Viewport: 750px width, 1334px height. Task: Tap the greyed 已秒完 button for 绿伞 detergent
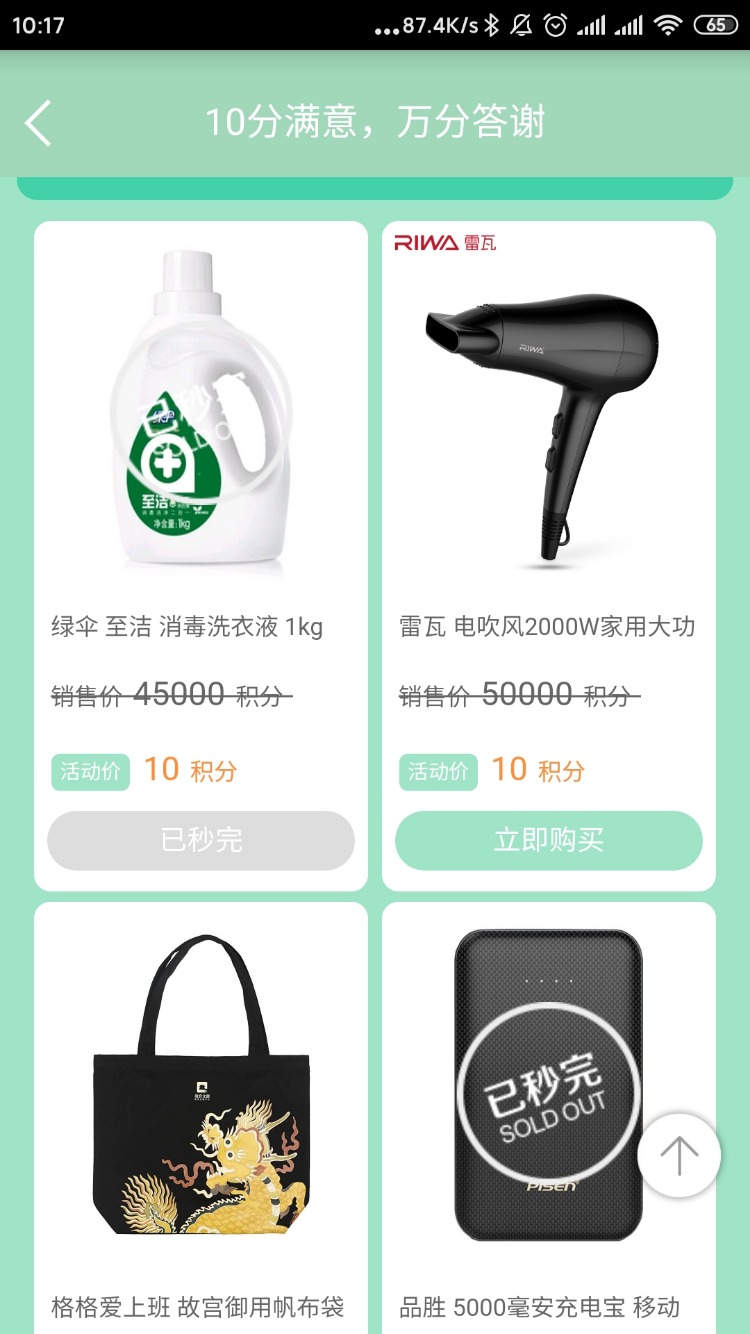(x=201, y=840)
